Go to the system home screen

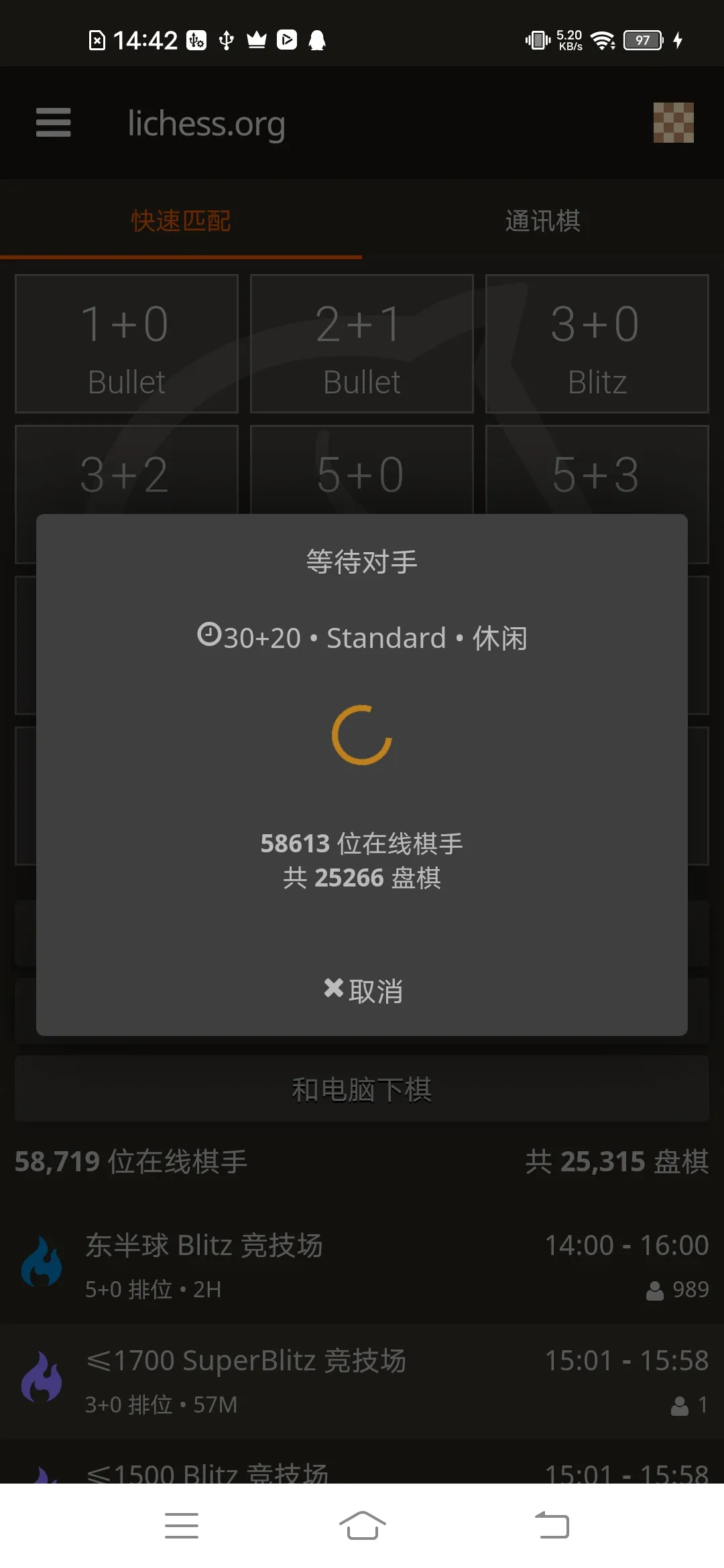(362, 1526)
